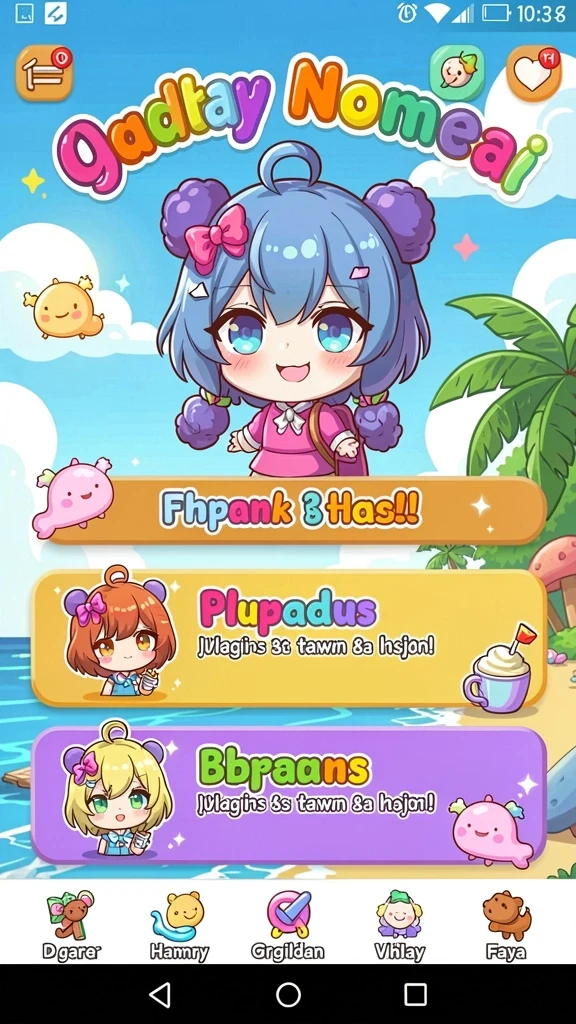Select the Grgildan tab

[x=288, y=925]
